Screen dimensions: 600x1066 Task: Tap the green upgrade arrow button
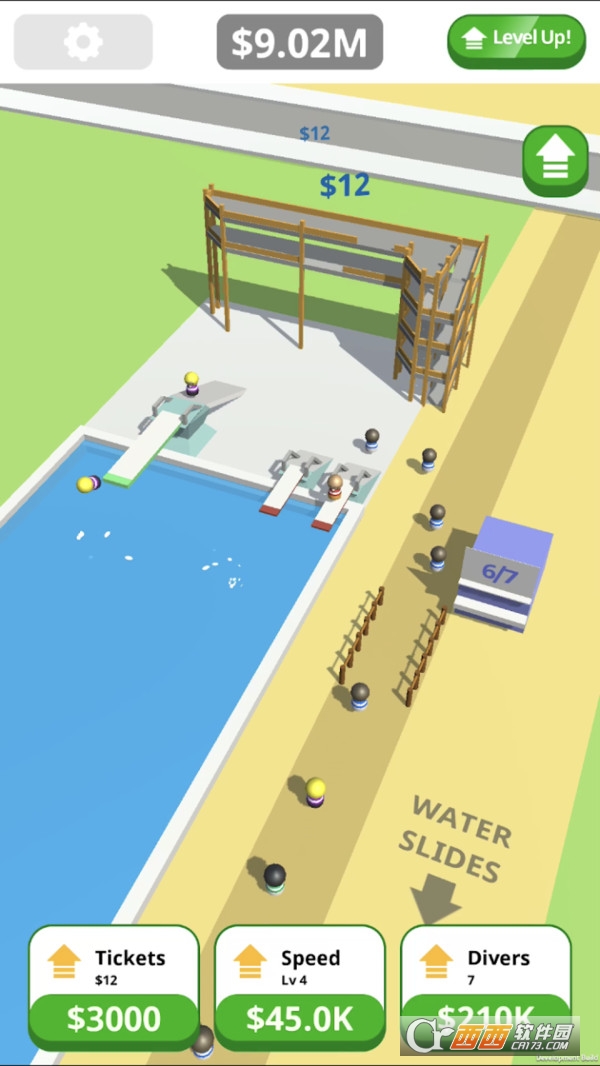pos(554,160)
